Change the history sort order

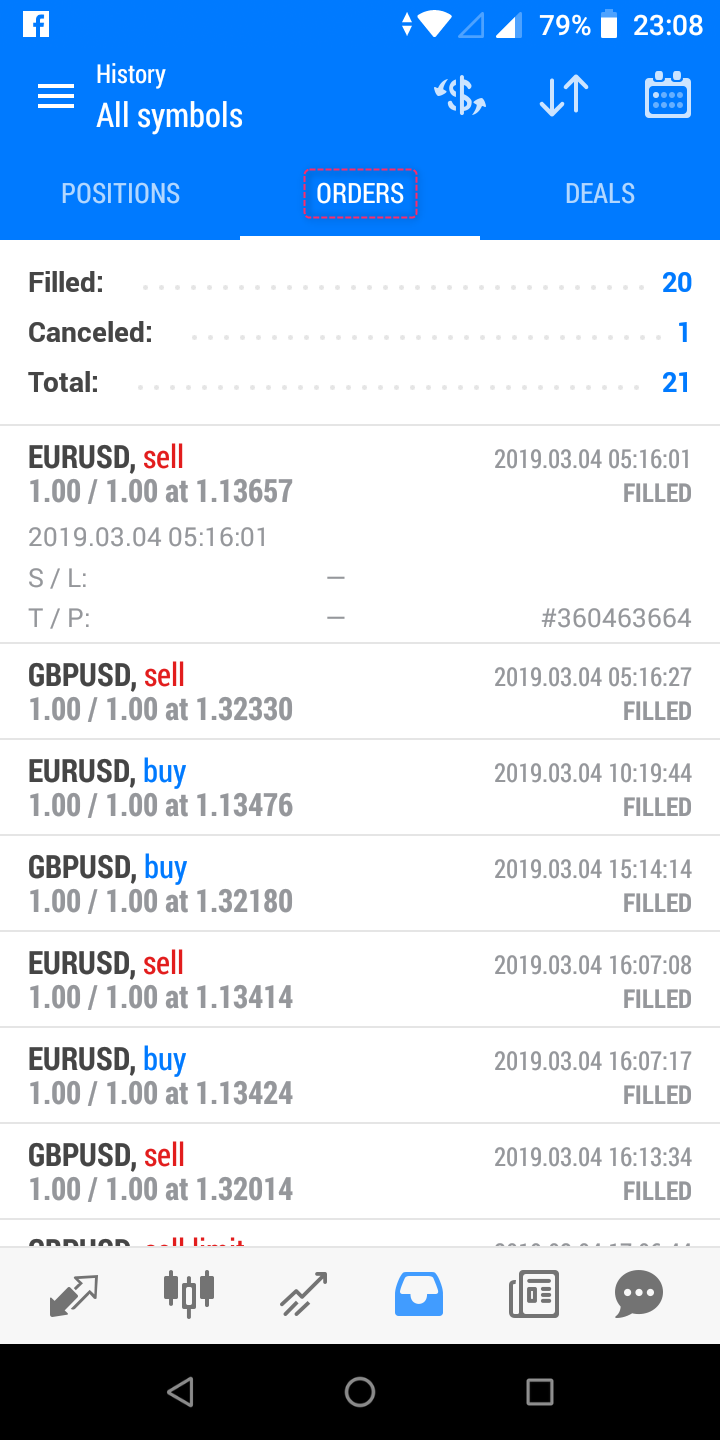[x=564, y=96]
